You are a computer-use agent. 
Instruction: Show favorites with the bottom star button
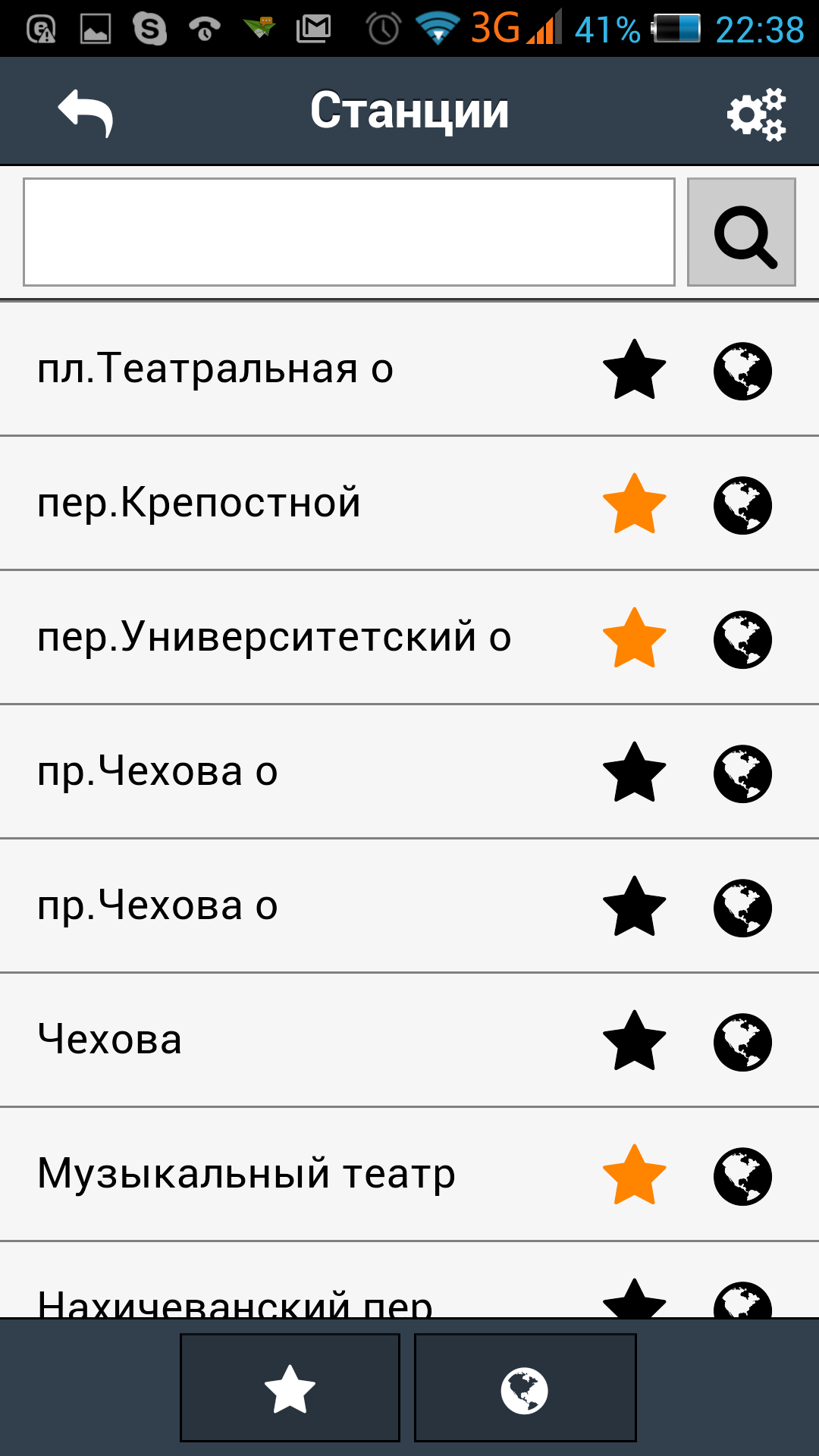pos(290,1388)
